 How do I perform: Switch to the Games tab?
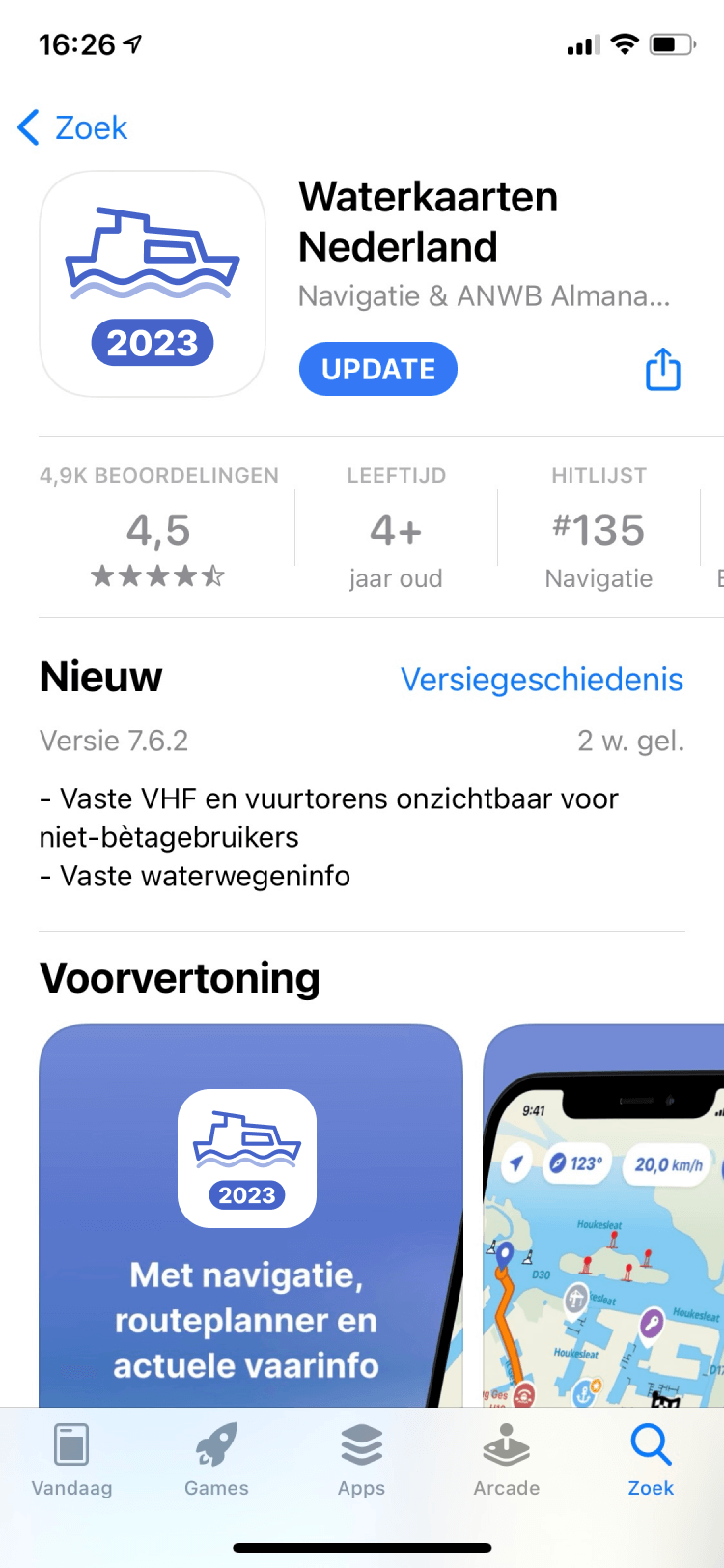[x=216, y=1460]
